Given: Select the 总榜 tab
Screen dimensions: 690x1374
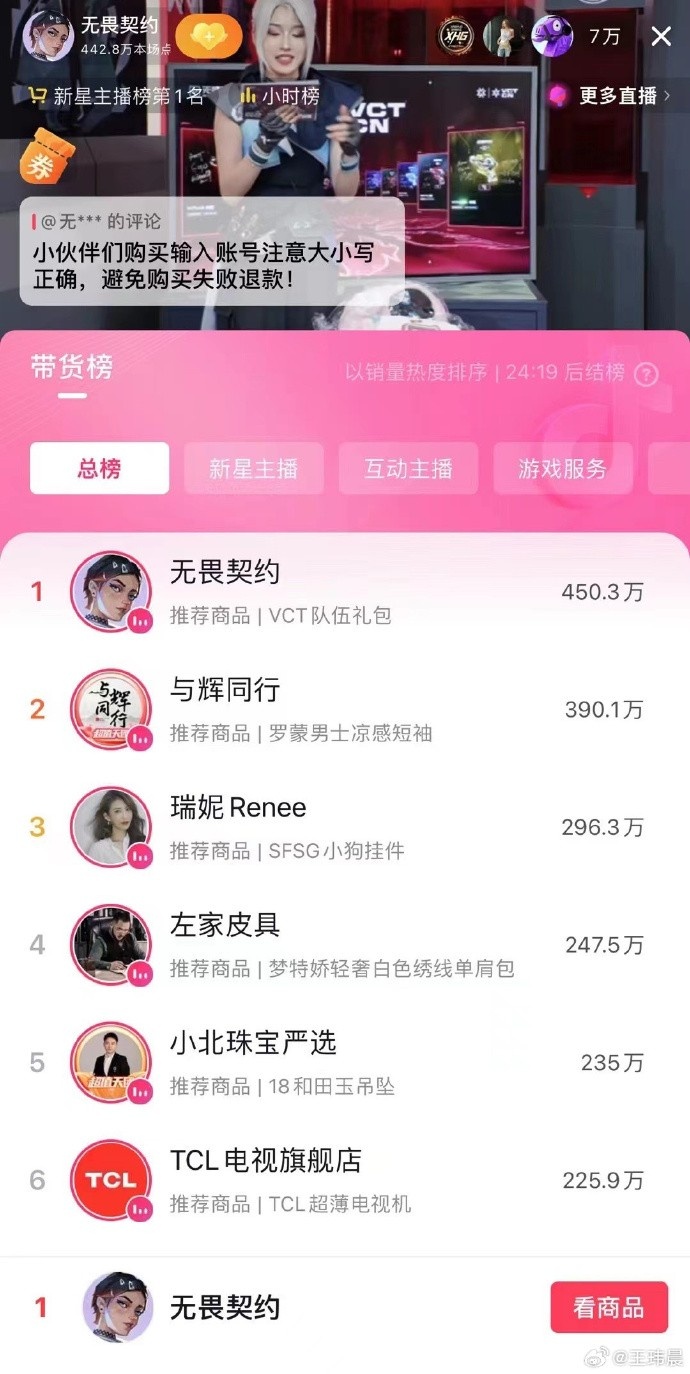Looking at the screenshot, I should click(x=99, y=468).
